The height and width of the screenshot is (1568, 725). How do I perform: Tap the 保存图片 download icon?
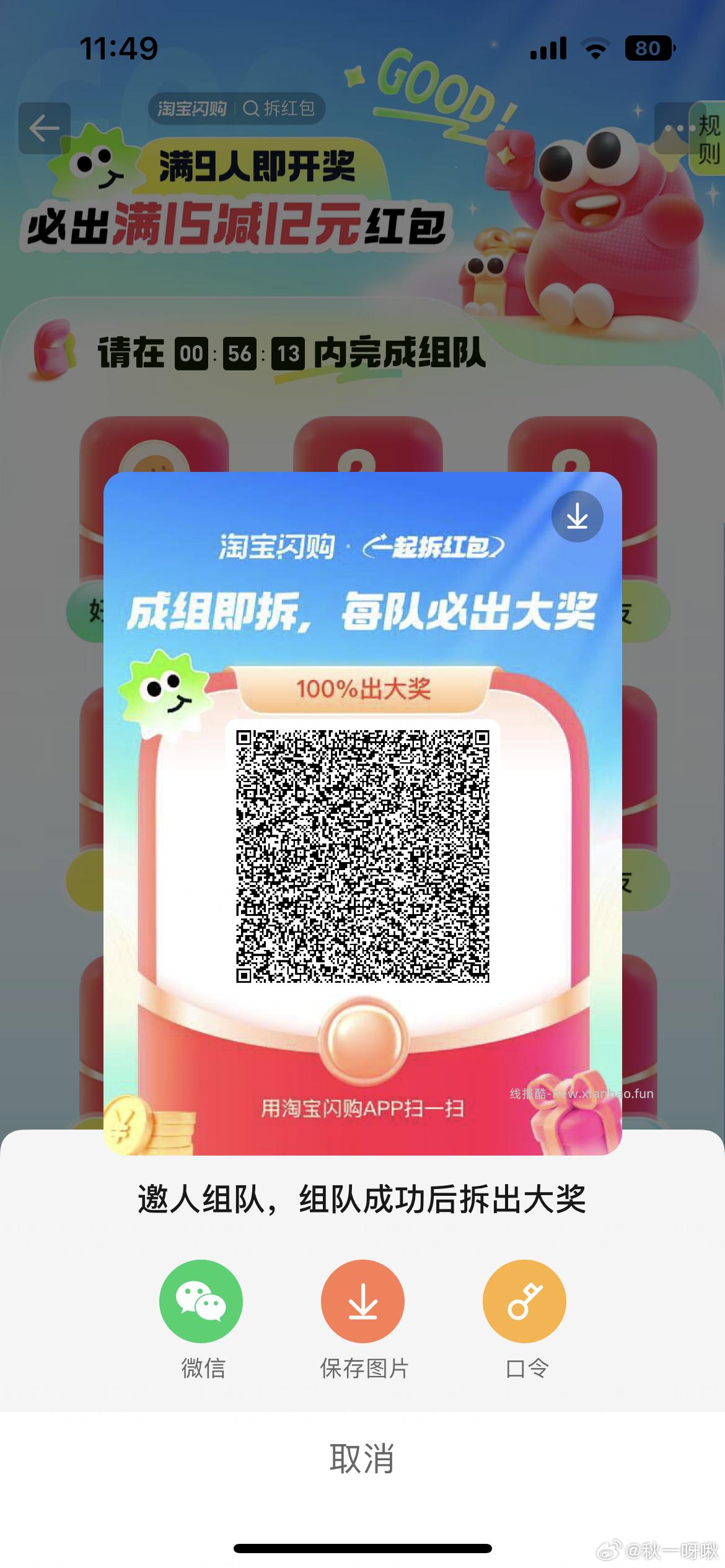click(362, 1302)
